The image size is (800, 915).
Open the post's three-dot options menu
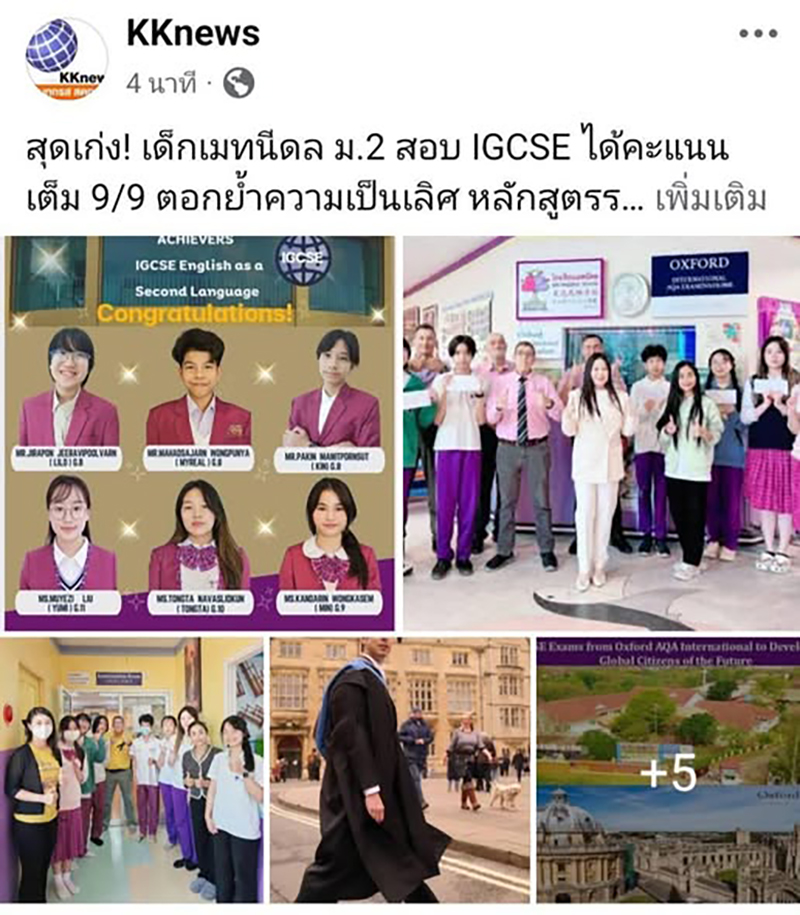tap(757, 34)
